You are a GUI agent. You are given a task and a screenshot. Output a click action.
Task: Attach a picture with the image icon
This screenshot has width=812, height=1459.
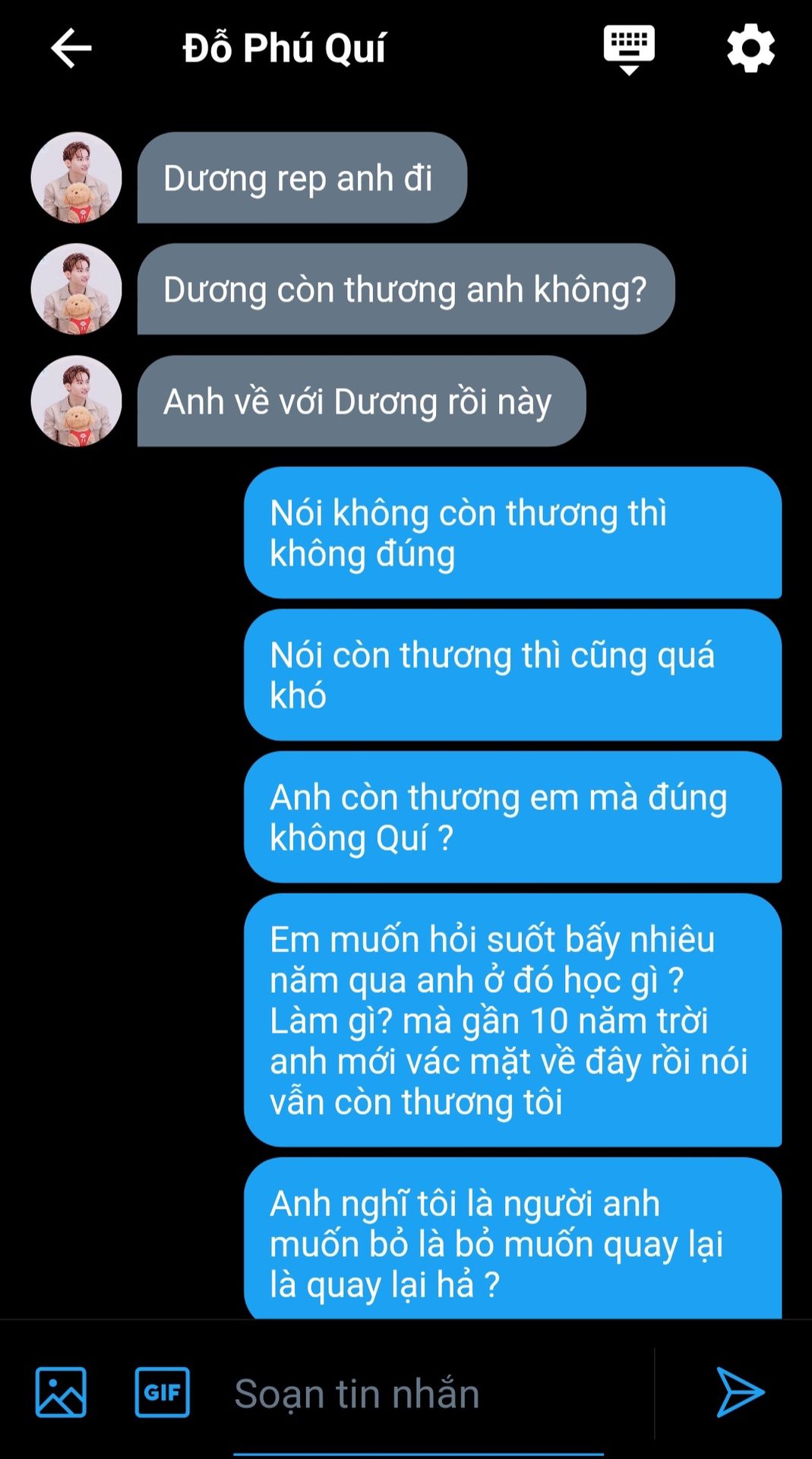point(61,1392)
